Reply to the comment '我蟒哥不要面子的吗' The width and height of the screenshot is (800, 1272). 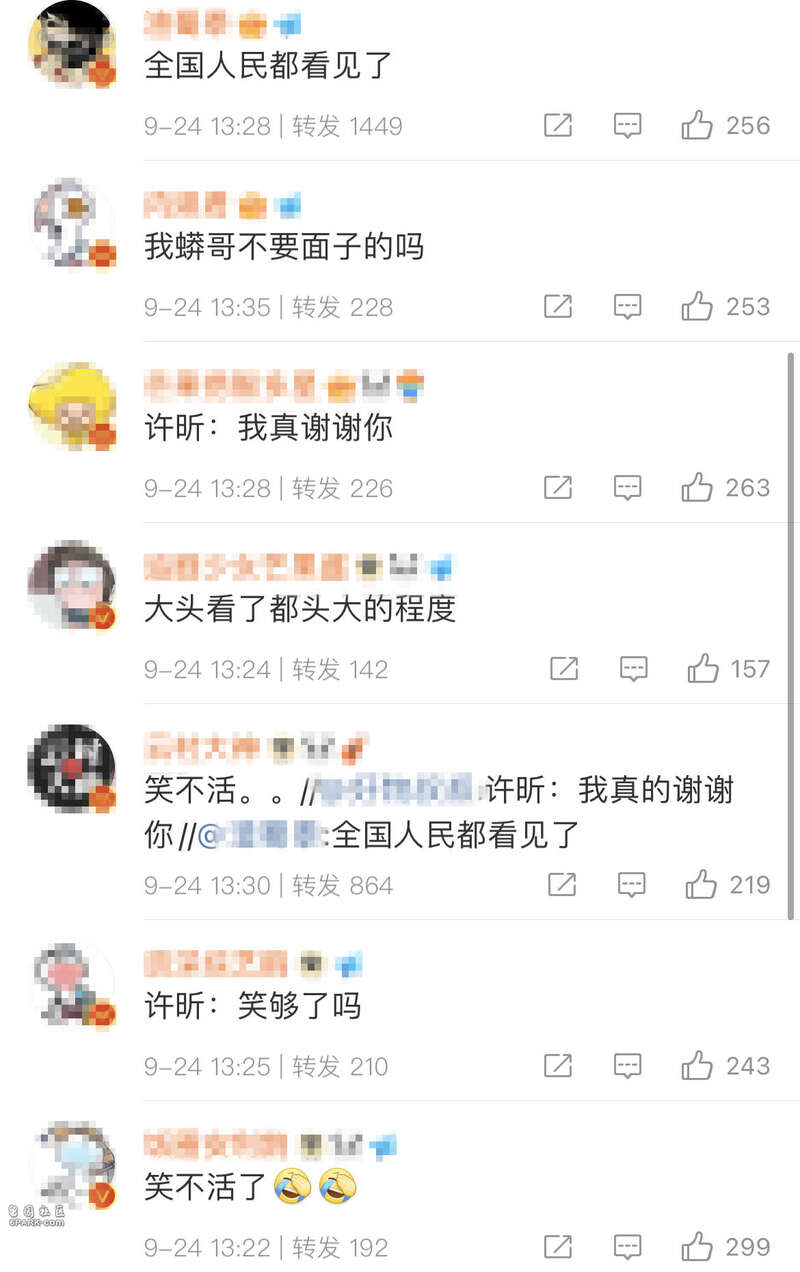pyautogui.click(x=627, y=307)
